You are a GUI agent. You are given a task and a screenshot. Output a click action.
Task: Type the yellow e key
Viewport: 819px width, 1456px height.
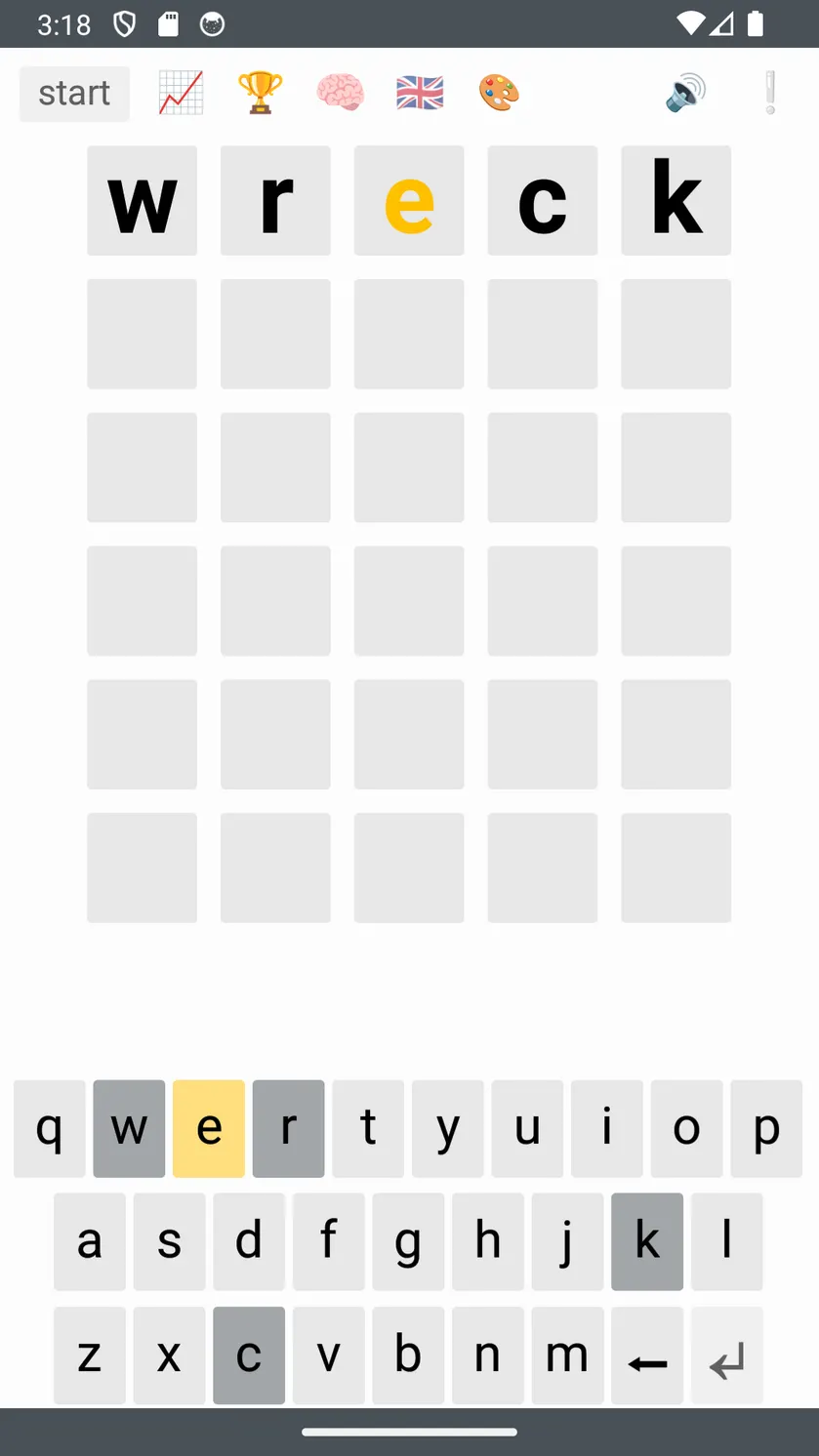[209, 1128]
